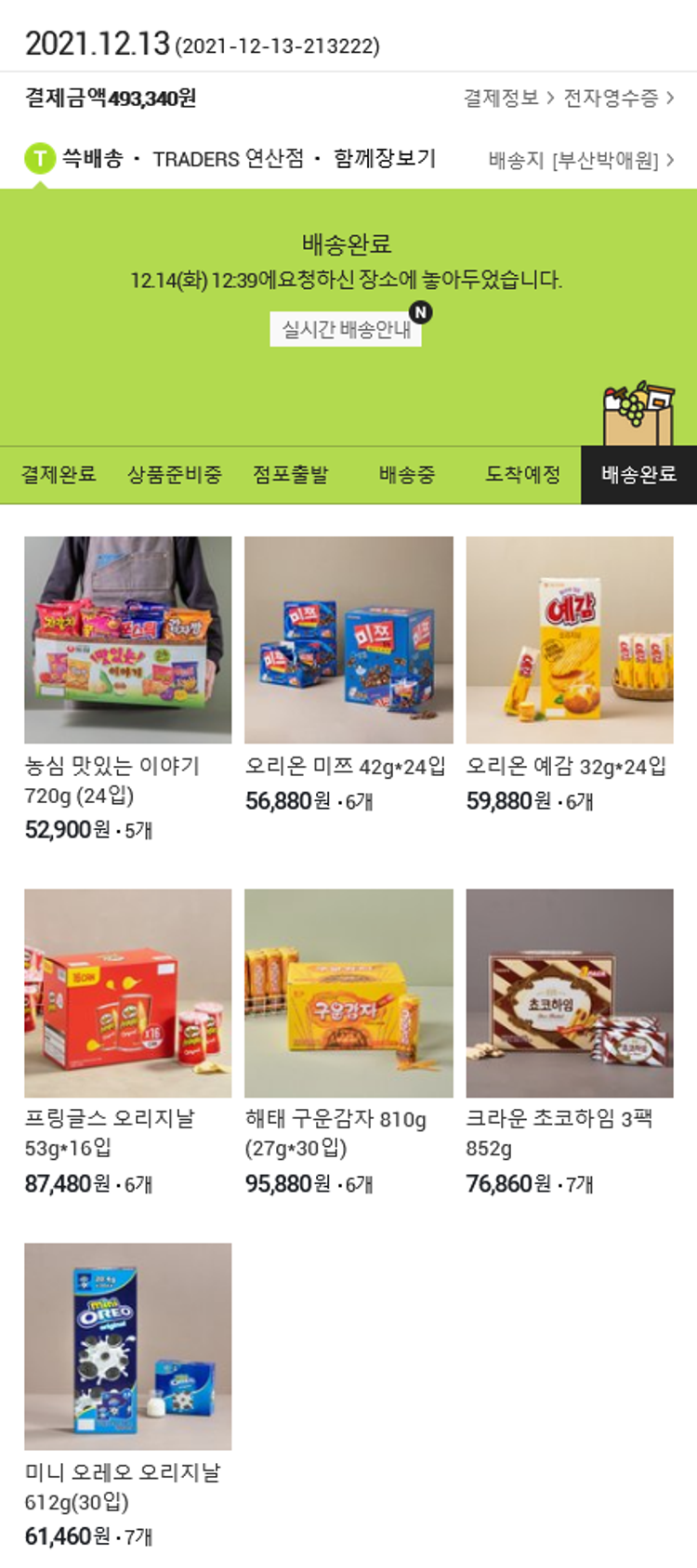The width and height of the screenshot is (697, 1568).
Task: View the 전자영수증 electronic receipt
Action: (x=617, y=99)
